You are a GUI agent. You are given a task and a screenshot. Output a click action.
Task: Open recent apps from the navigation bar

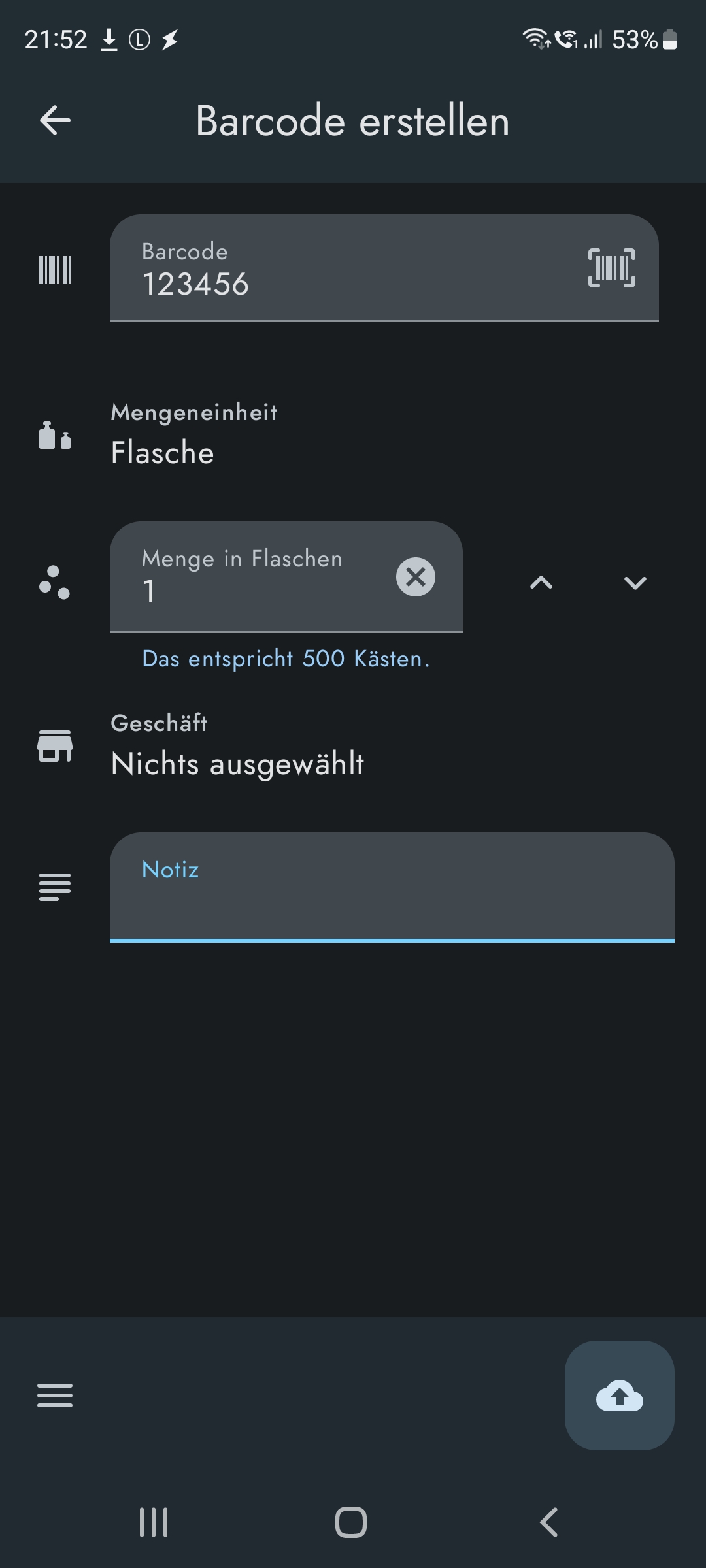pyautogui.click(x=153, y=1522)
